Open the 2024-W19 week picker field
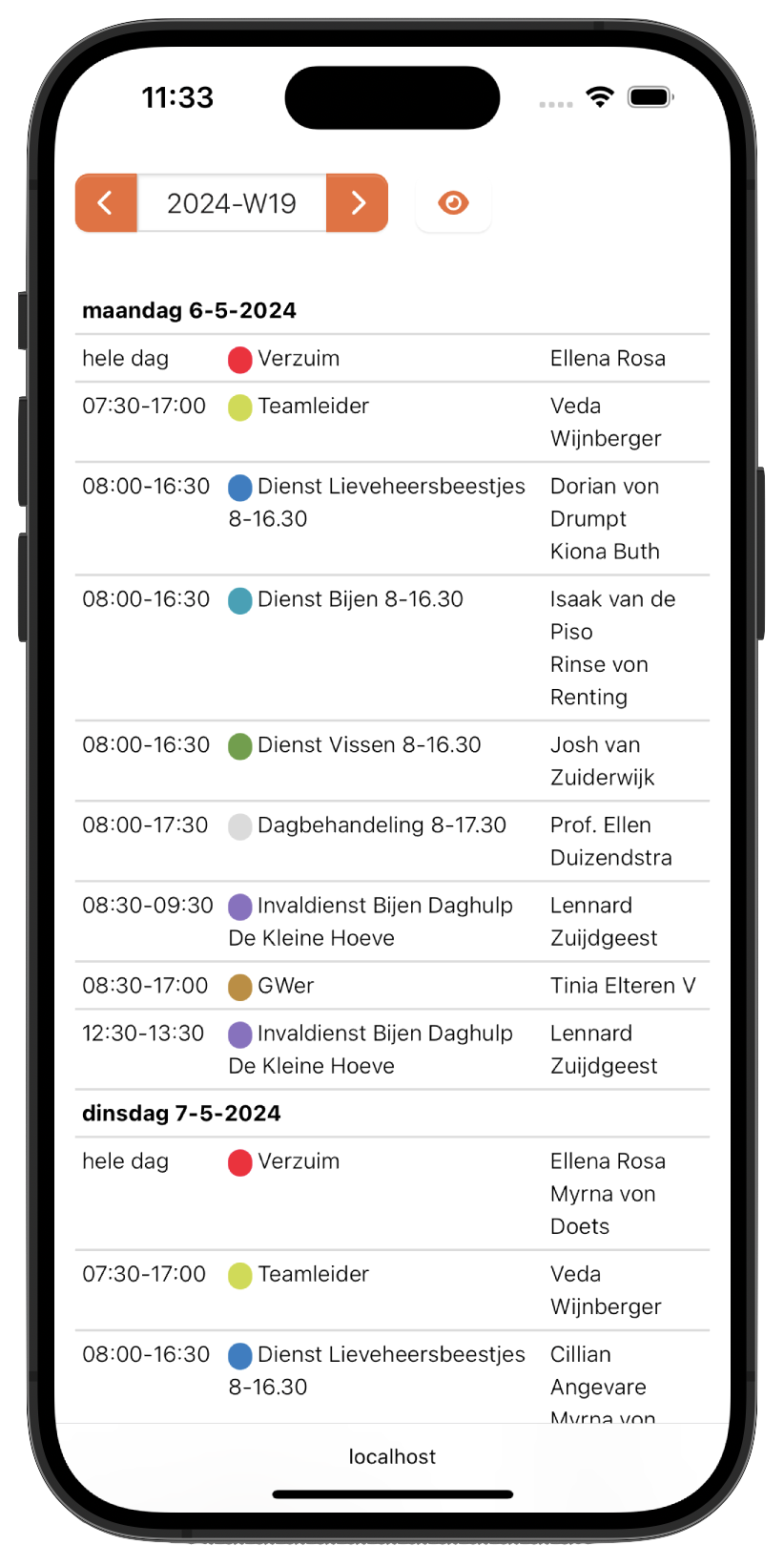 (x=232, y=203)
